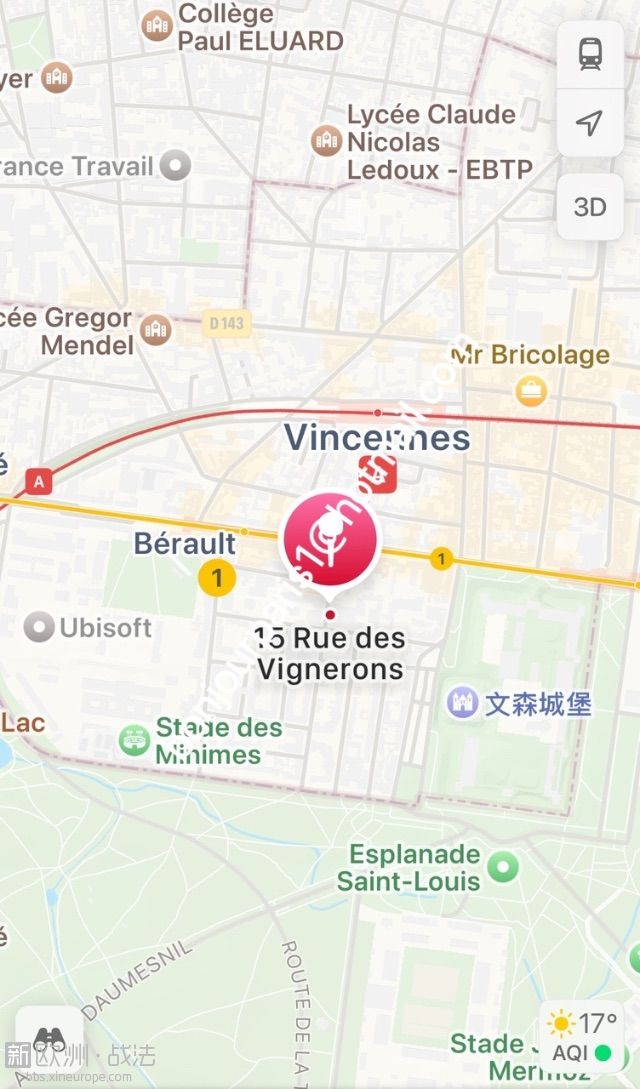
Task: Open Stade des Minimes marker
Action: tap(133, 741)
